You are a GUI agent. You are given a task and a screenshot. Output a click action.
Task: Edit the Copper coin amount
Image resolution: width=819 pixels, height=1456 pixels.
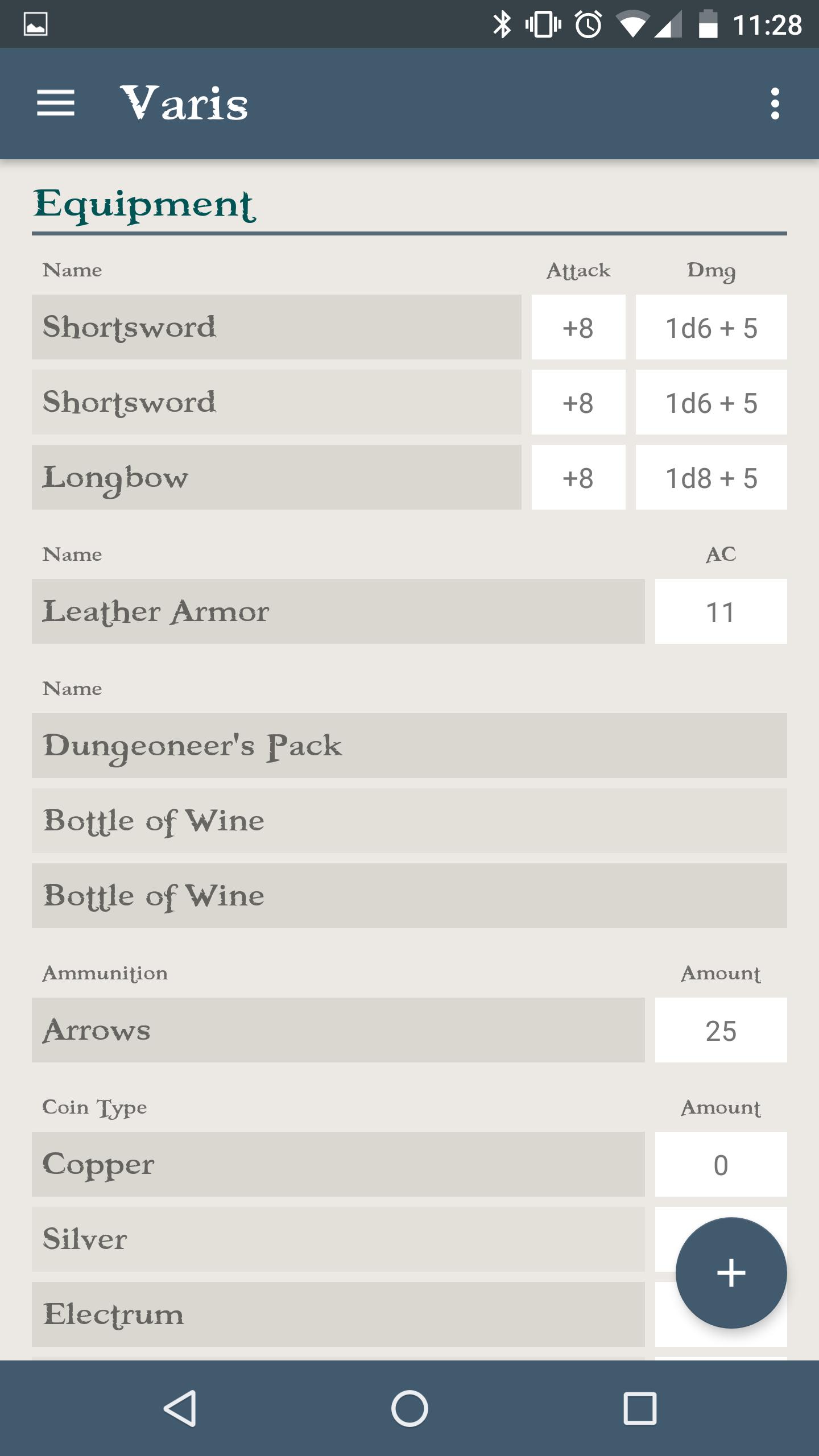point(721,1163)
